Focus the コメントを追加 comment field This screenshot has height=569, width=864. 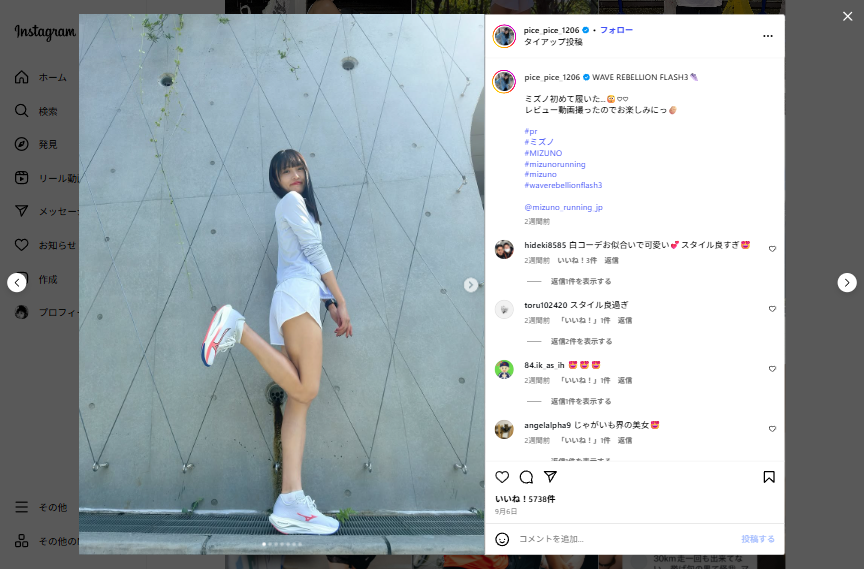coord(620,539)
